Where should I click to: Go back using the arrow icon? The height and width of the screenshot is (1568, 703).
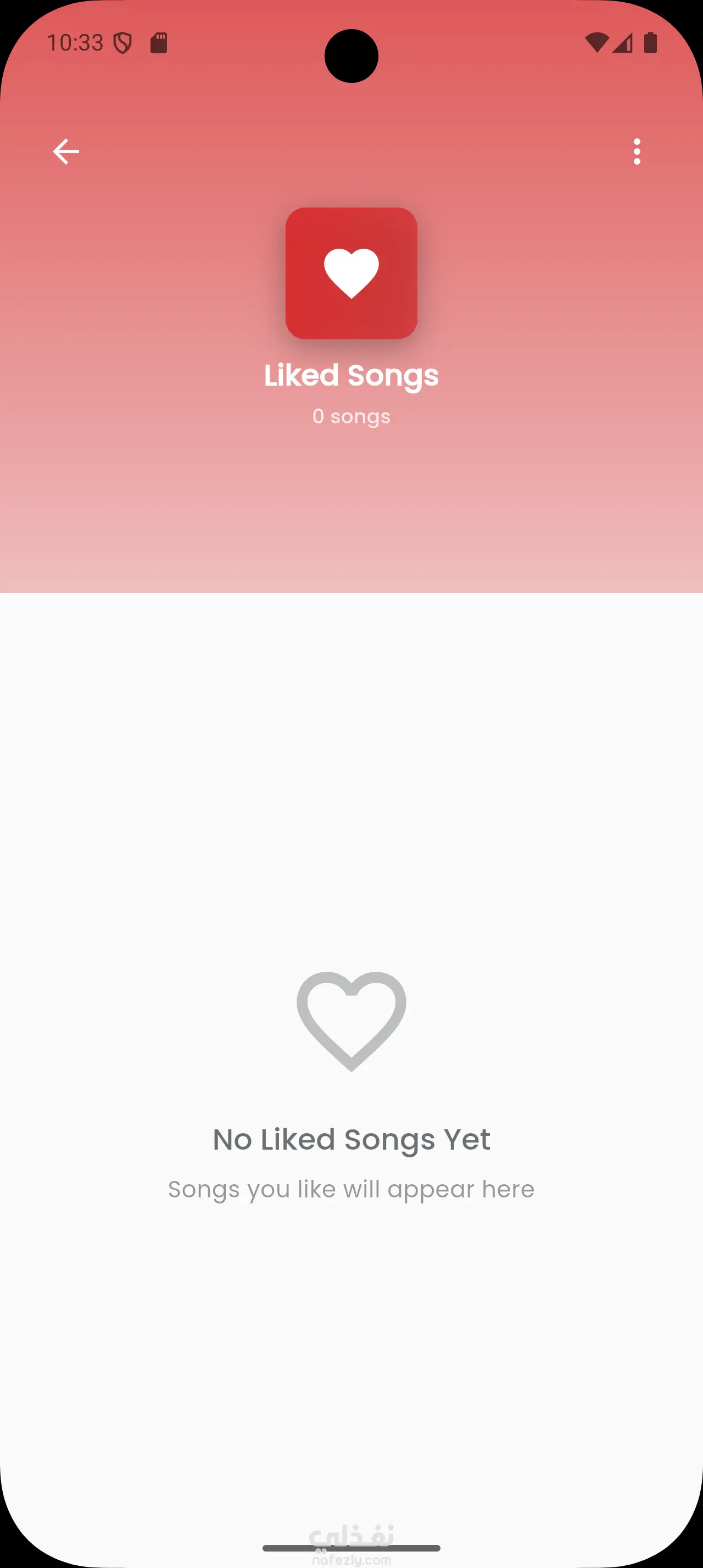coord(66,152)
